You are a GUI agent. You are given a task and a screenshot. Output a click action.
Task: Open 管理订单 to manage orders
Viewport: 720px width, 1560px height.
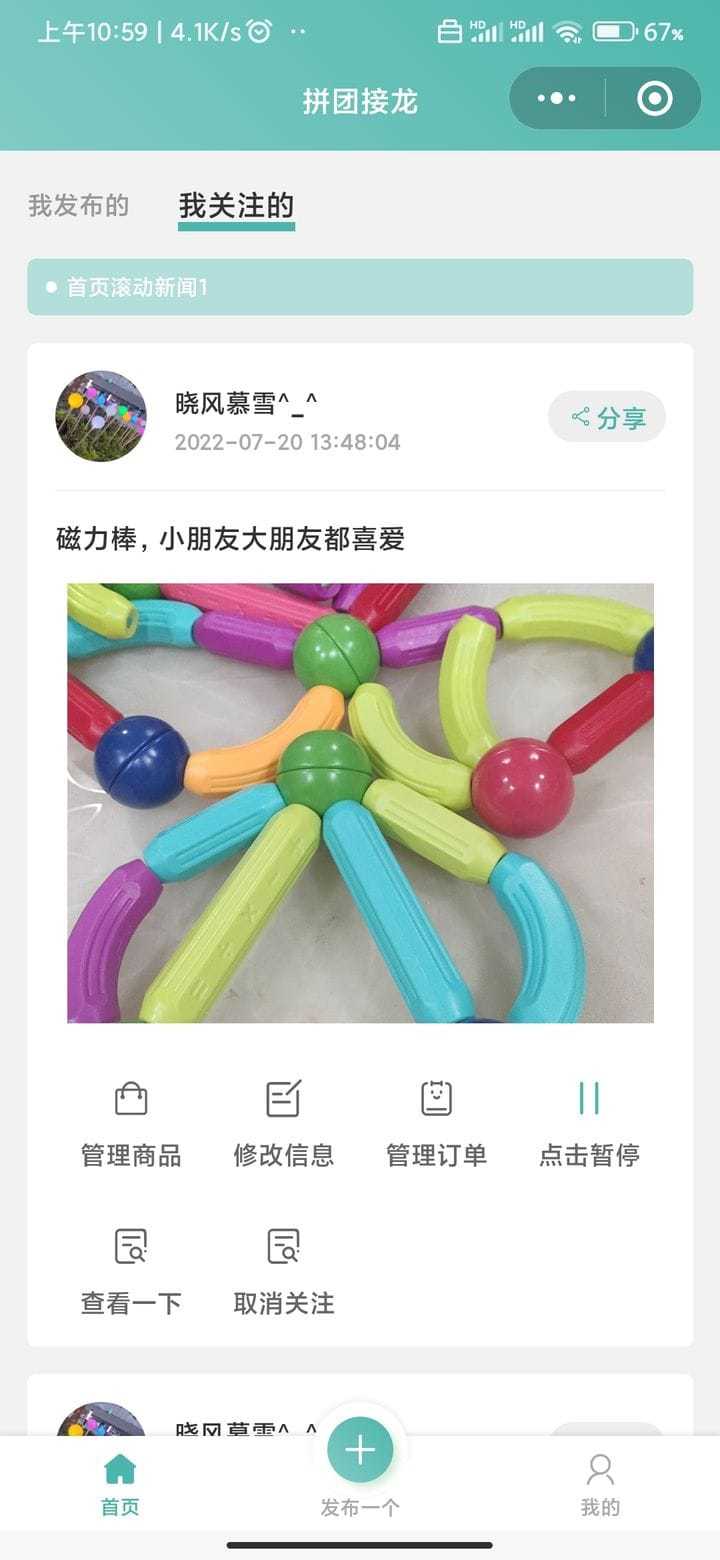pyautogui.click(x=436, y=1124)
